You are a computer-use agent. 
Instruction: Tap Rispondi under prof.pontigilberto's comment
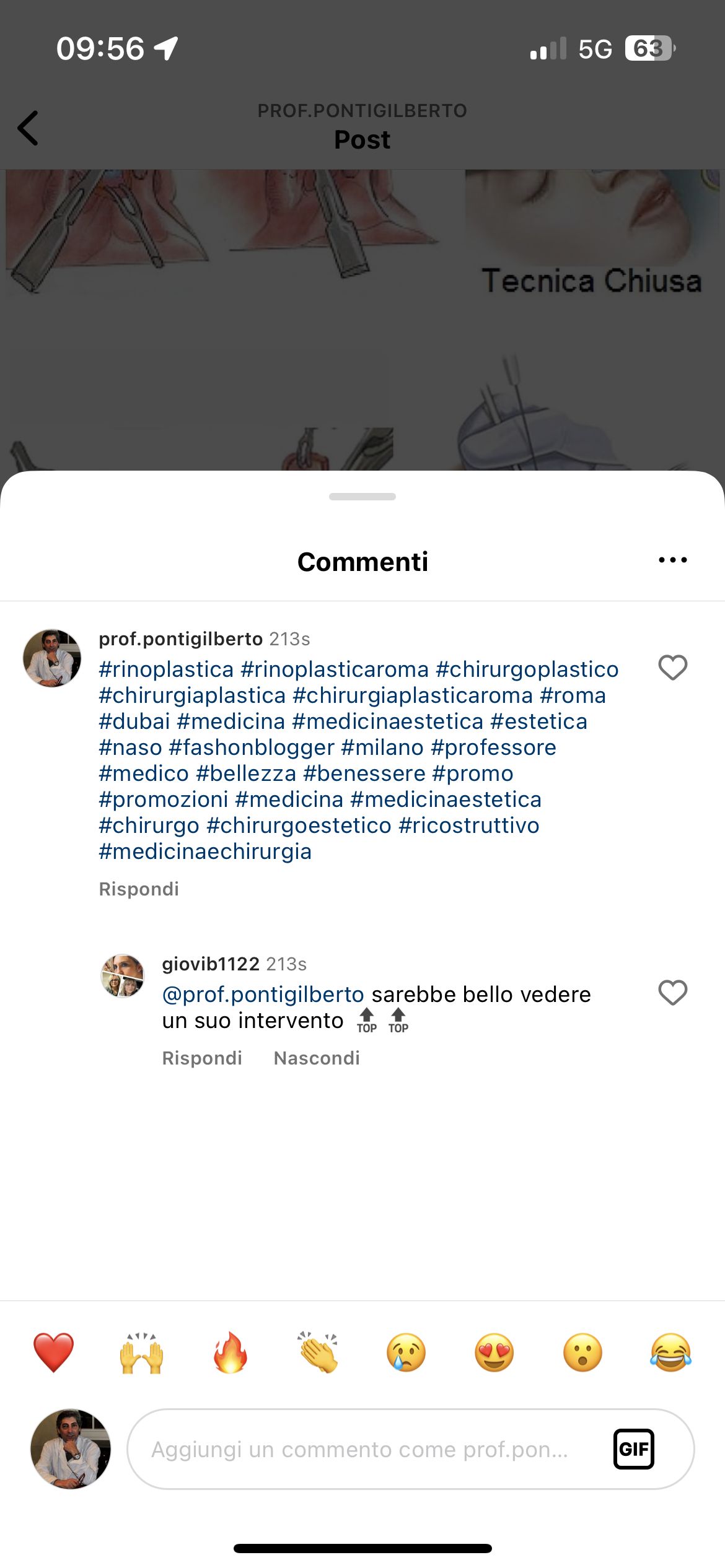[139, 889]
